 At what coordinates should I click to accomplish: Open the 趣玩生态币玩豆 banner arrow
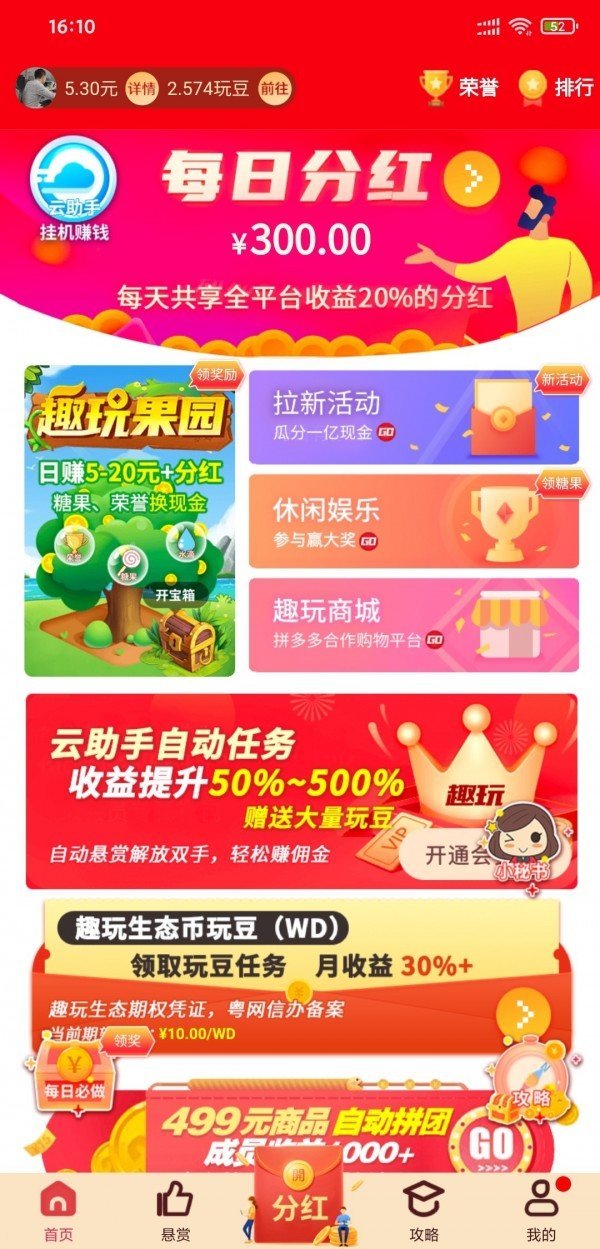click(523, 1014)
